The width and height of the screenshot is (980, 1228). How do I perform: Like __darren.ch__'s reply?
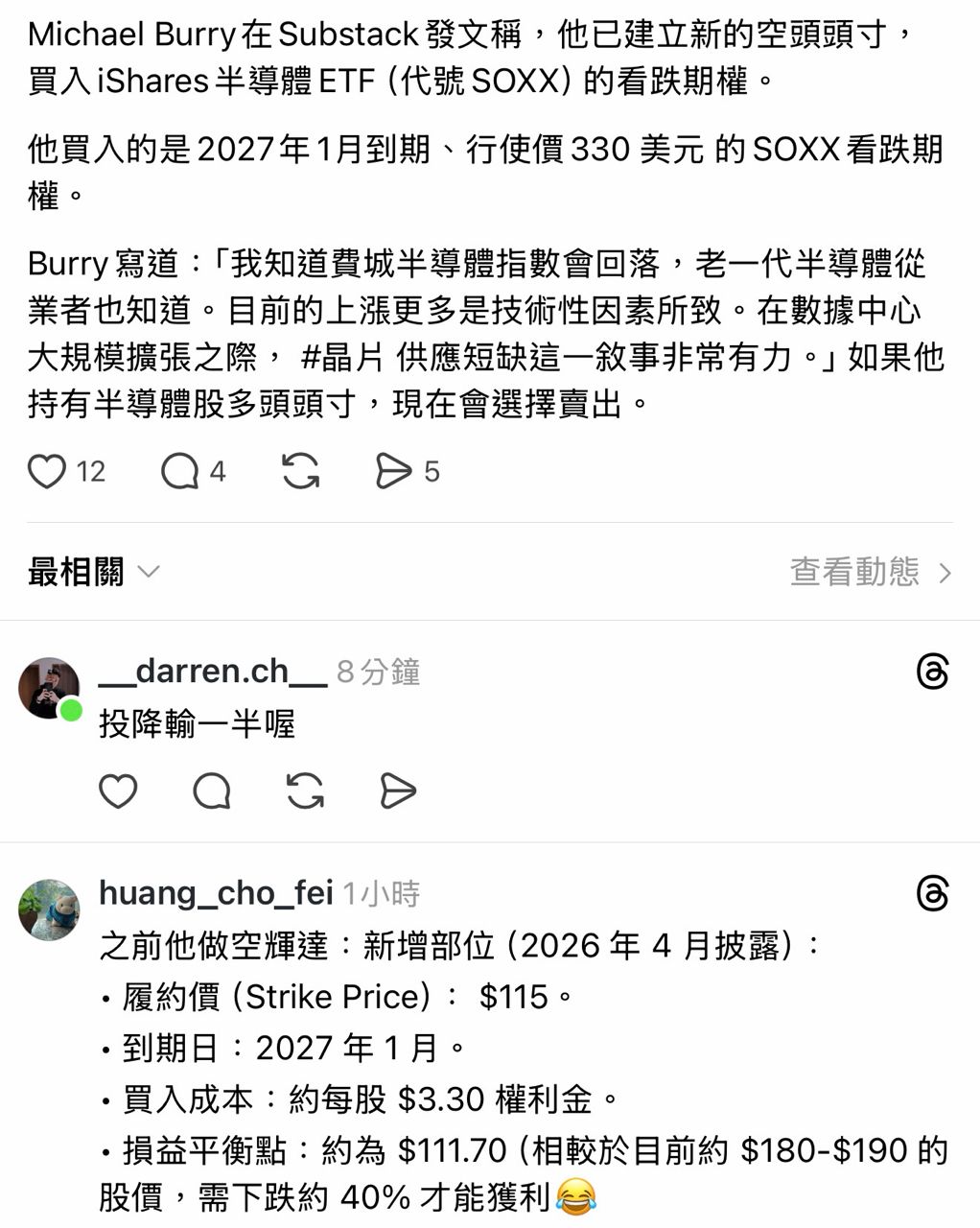[118, 791]
